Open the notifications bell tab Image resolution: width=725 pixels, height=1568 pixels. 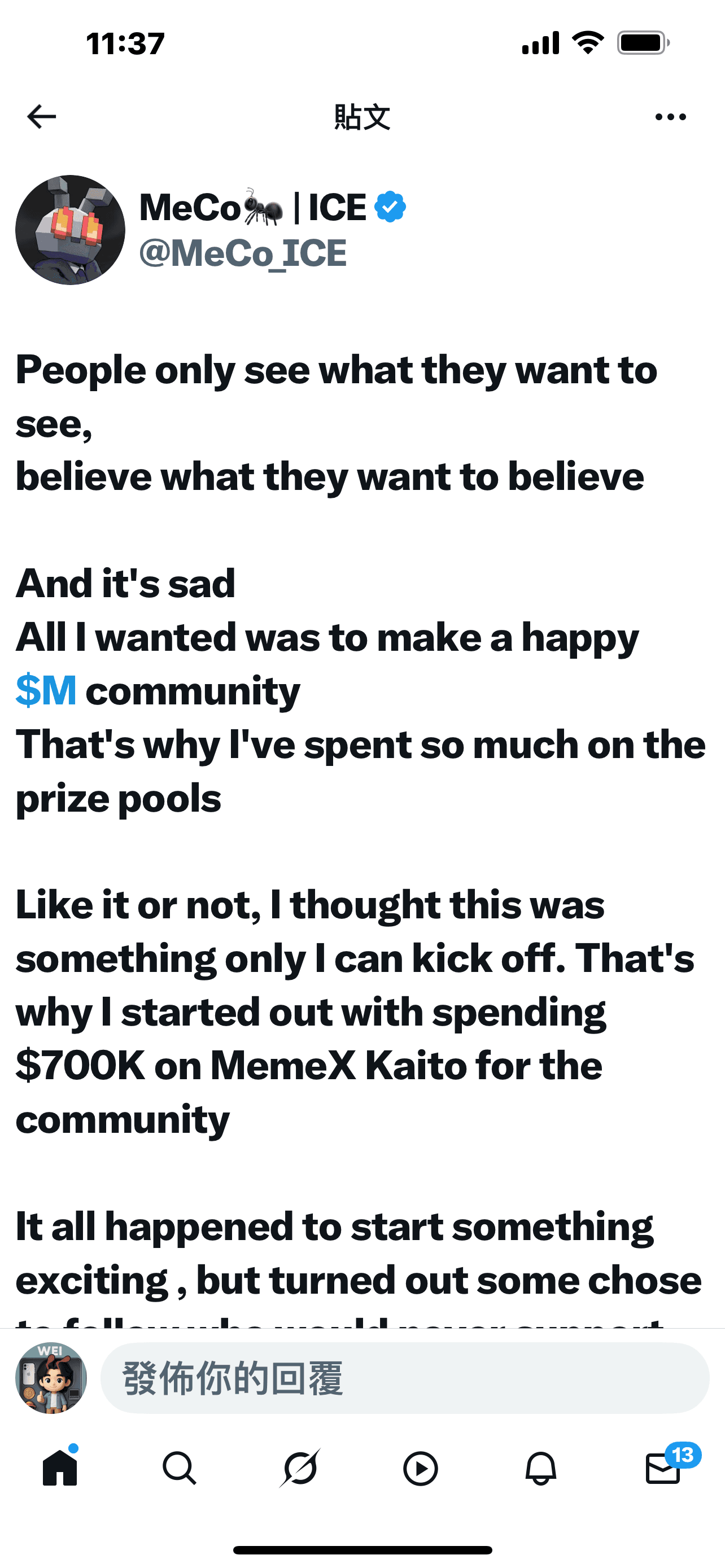click(540, 1468)
